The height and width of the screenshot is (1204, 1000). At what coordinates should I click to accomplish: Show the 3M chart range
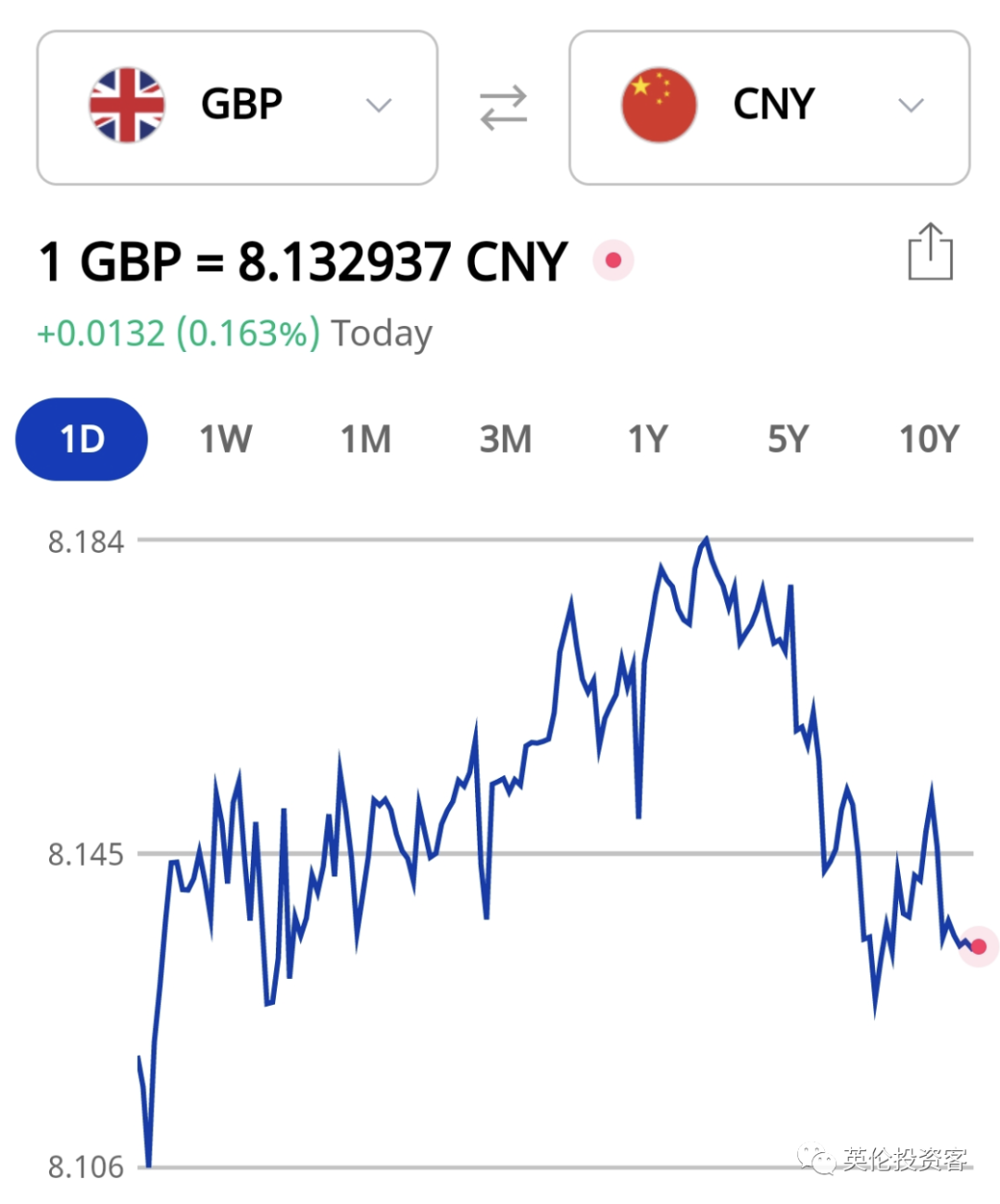click(506, 439)
